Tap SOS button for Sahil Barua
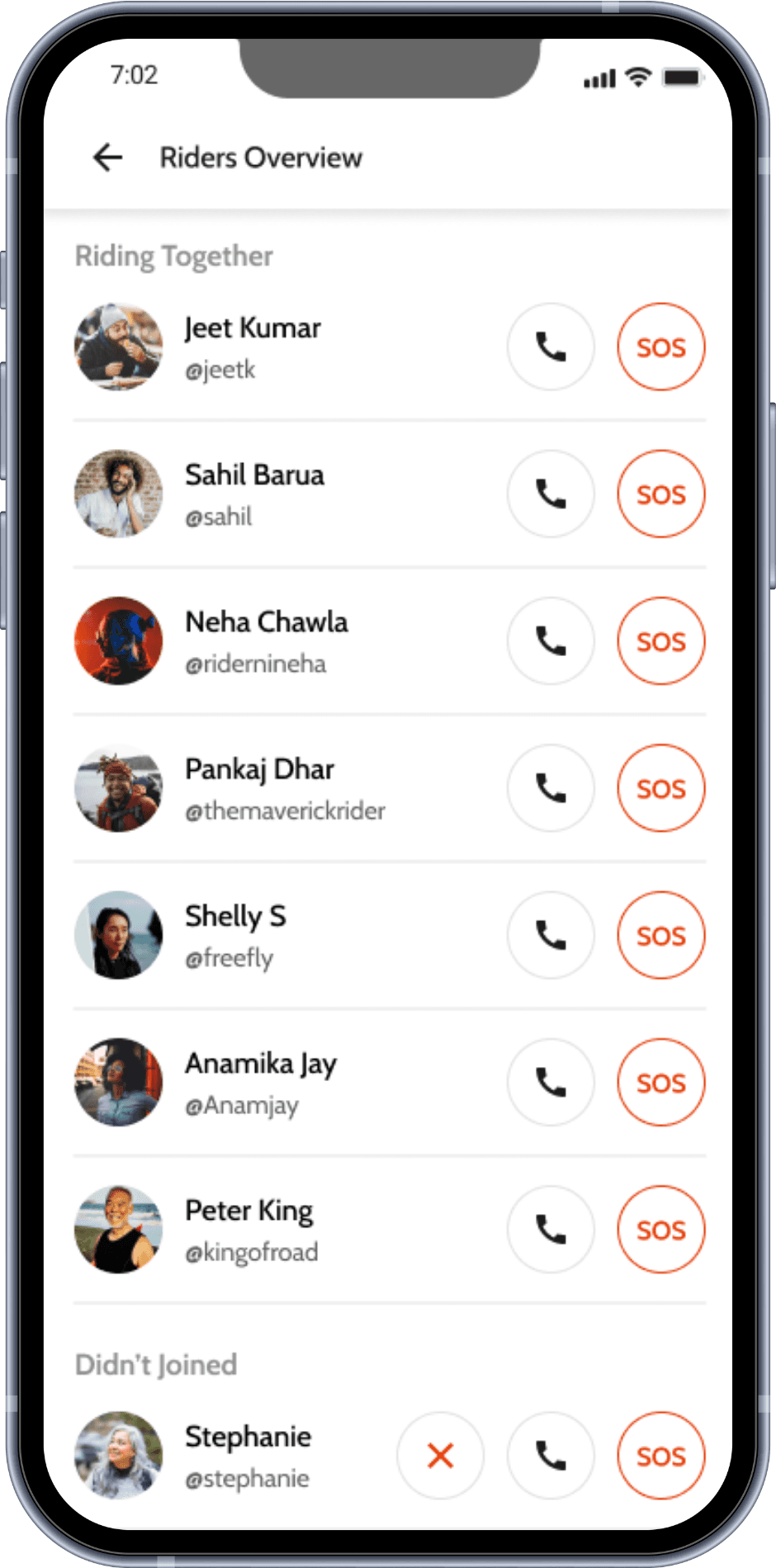776x1568 pixels. pyautogui.click(x=661, y=494)
